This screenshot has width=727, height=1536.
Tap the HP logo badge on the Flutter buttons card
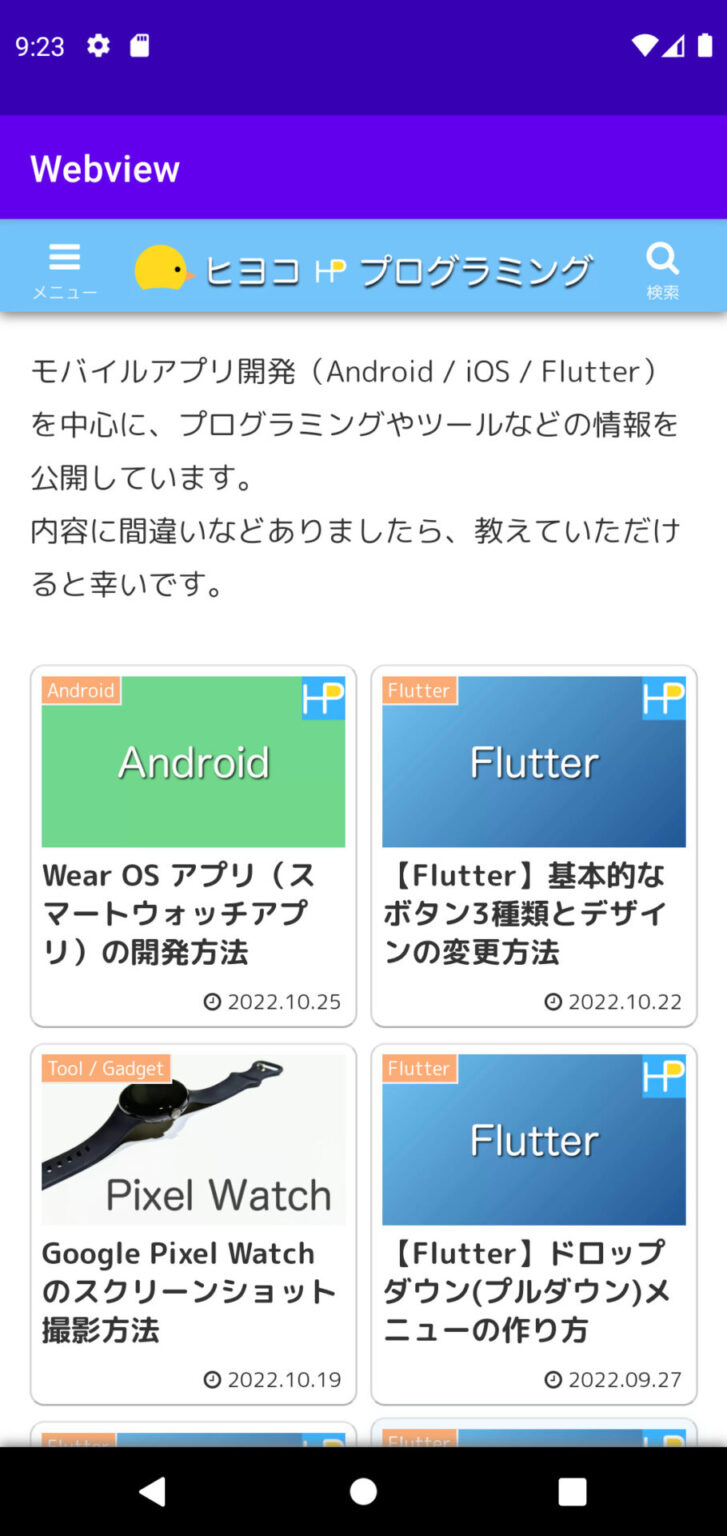tap(663, 700)
